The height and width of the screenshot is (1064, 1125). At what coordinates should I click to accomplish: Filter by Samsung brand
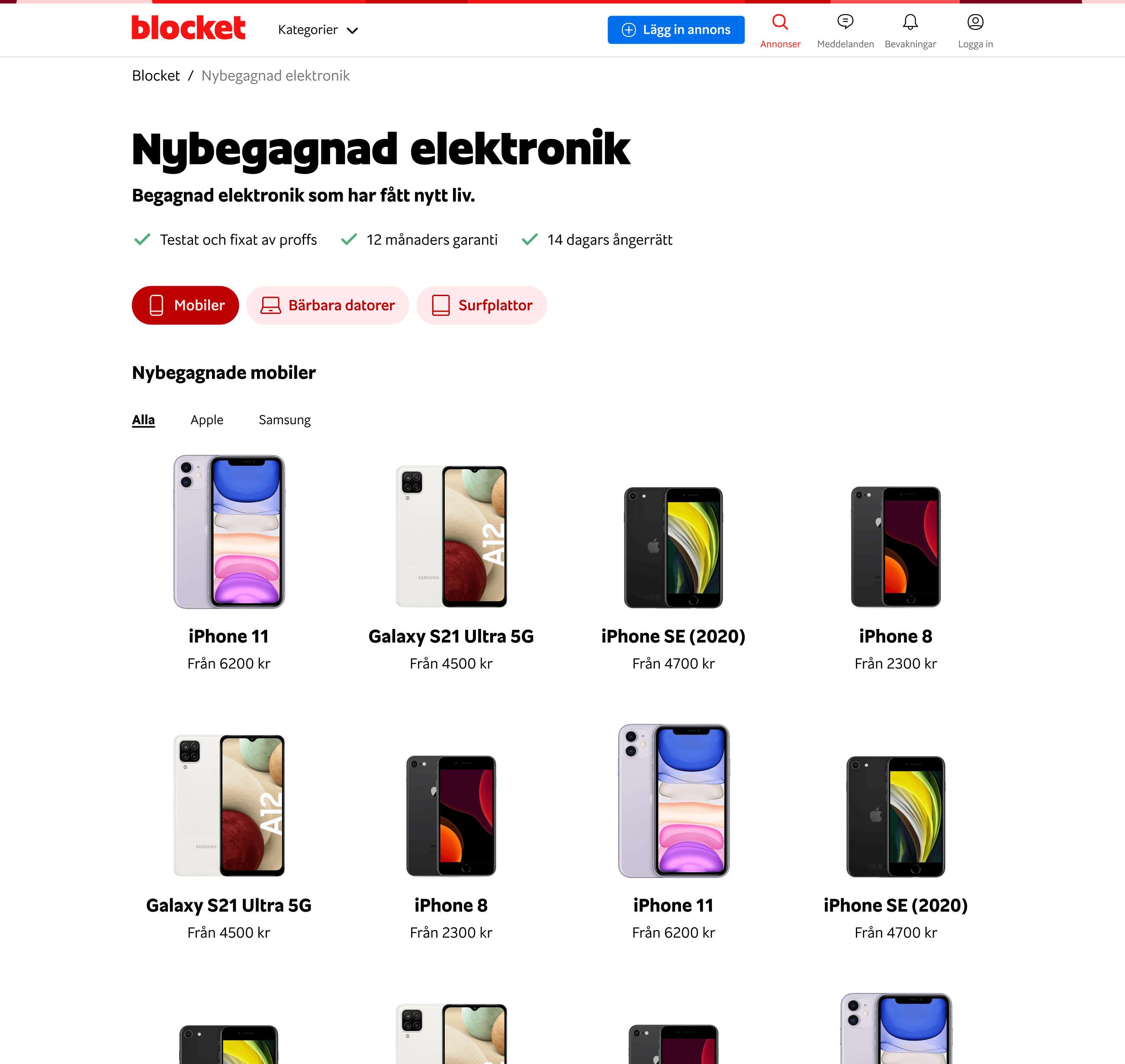[284, 420]
